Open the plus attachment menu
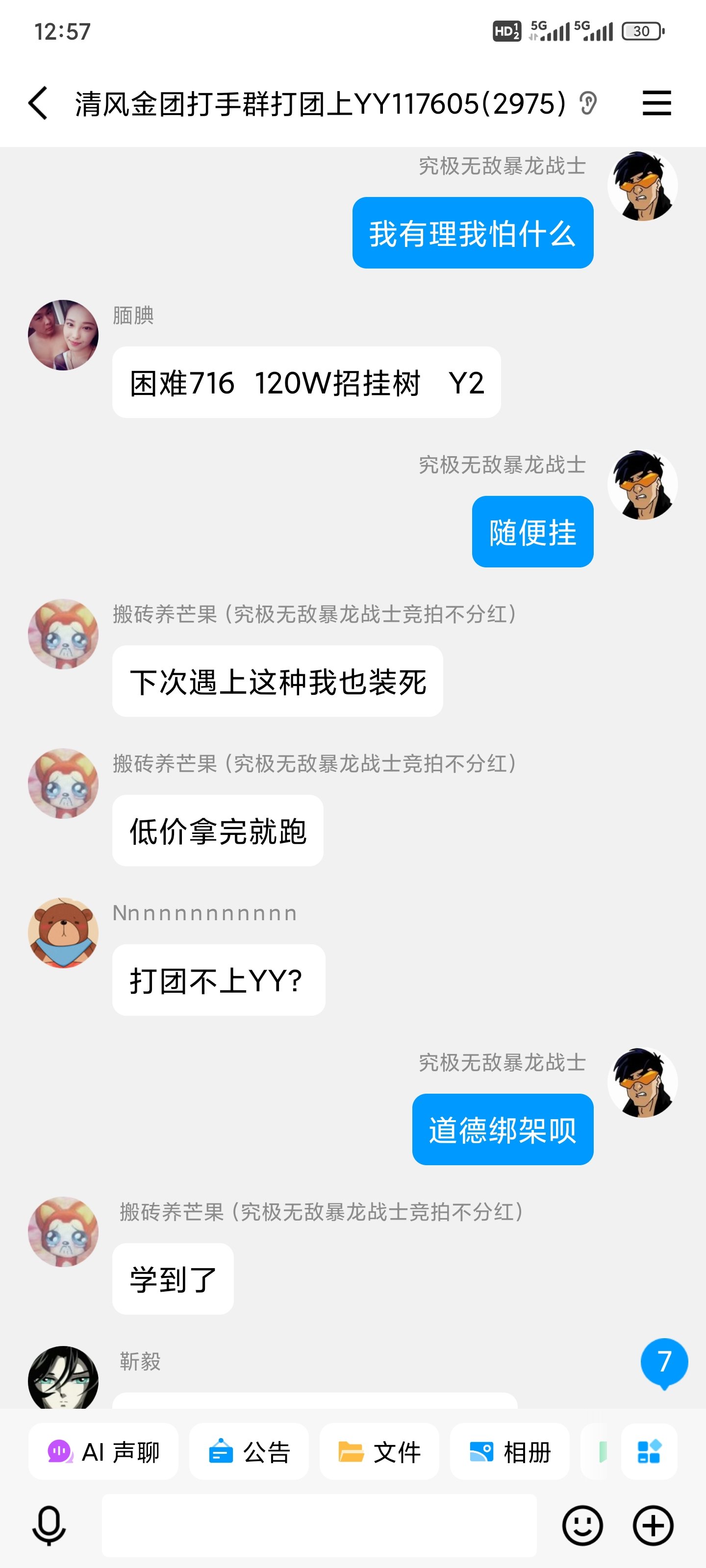This screenshot has height=1568, width=706. pos(653,1525)
